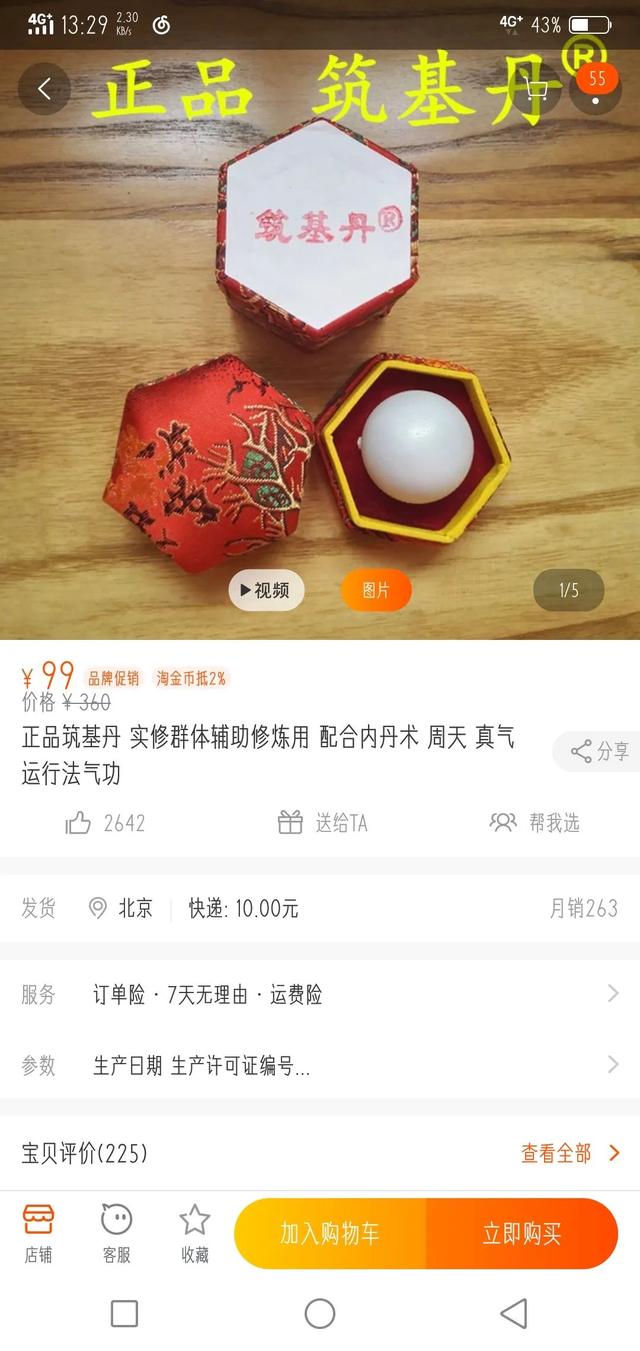This screenshot has height=1351, width=640.
Task: Like the product showing 2642 thumbs
Action: [x=105, y=823]
